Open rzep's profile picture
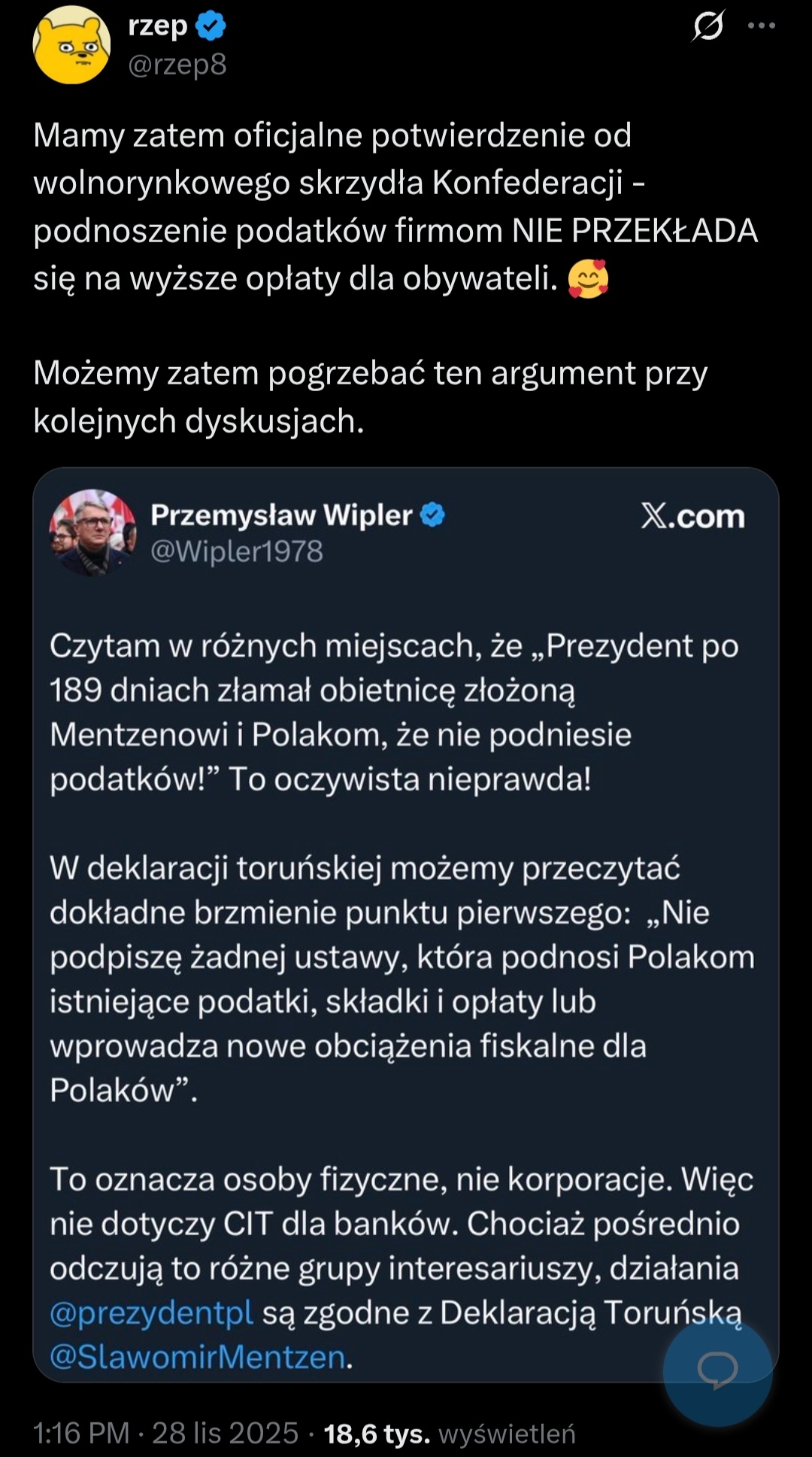812x1457 pixels. 71,45
